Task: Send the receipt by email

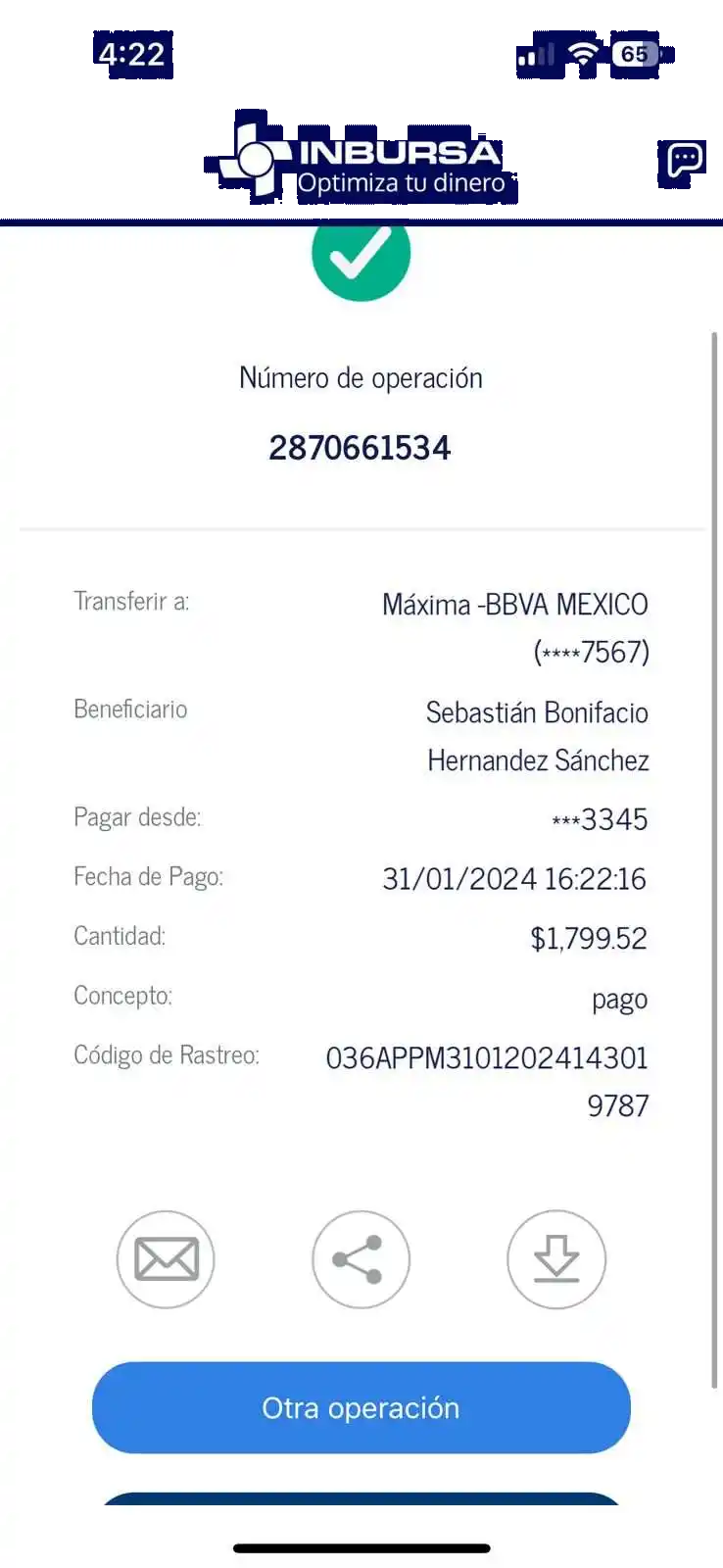Action: click(166, 1259)
